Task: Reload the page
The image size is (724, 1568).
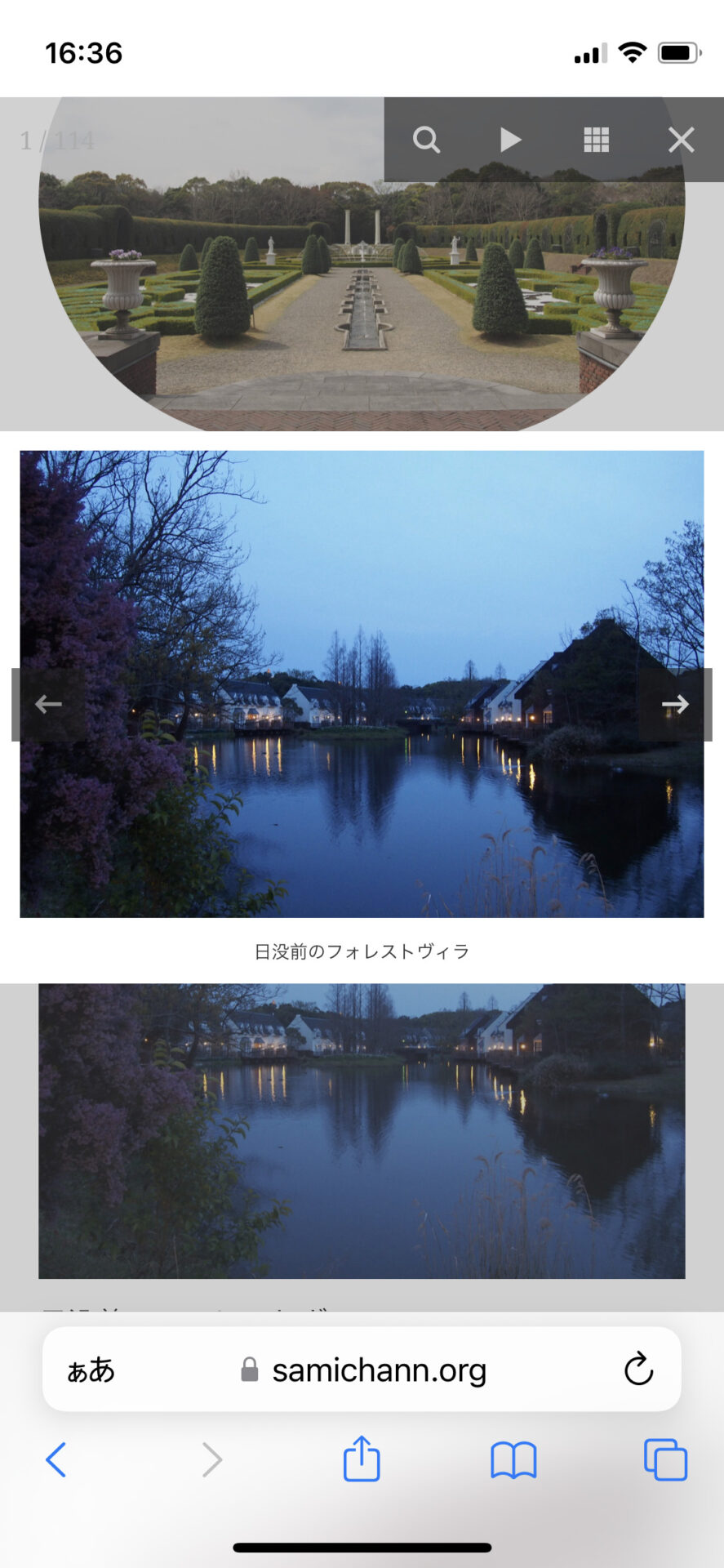Action: pos(638,1370)
